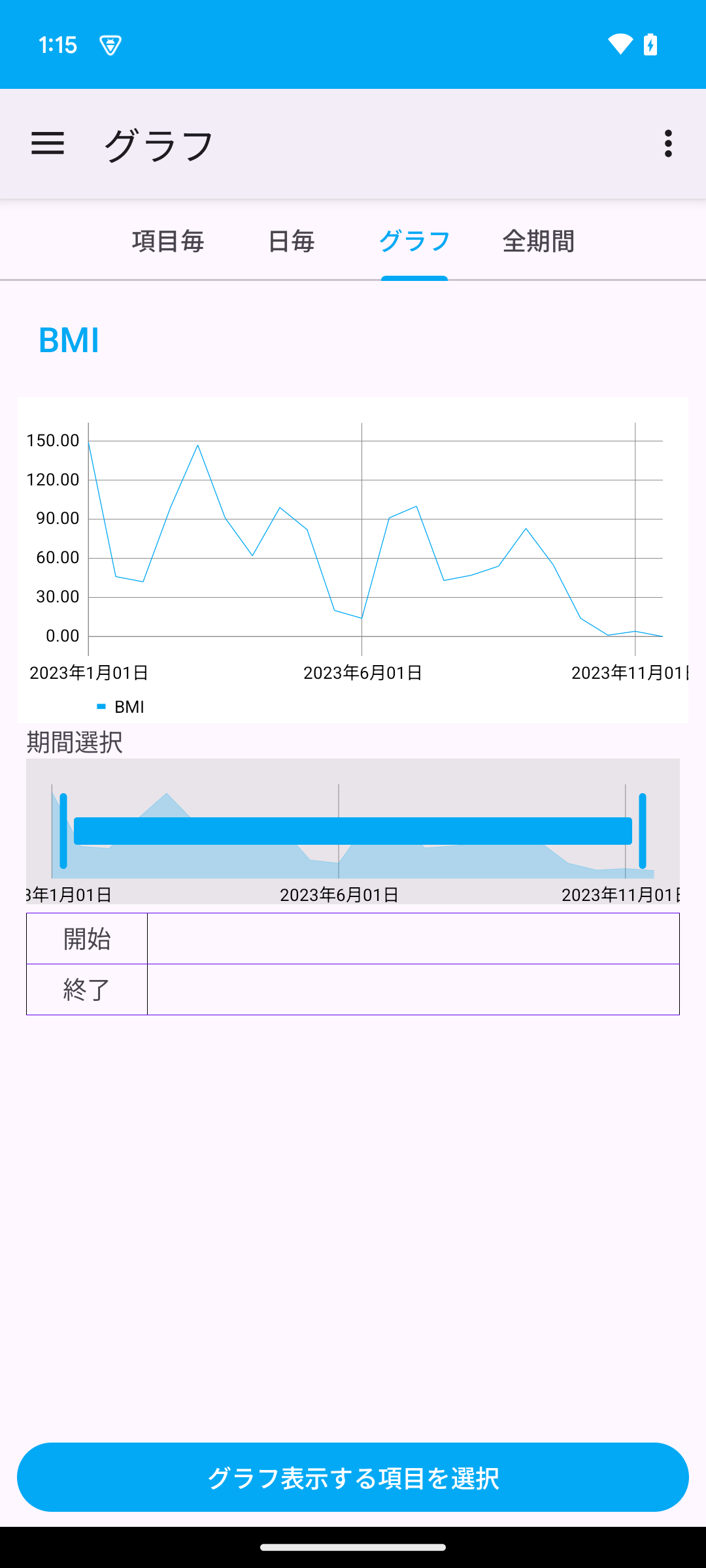Screen dimensions: 706x1568
Task: Open the hamburger drawer menu
Action: [48, 143]
